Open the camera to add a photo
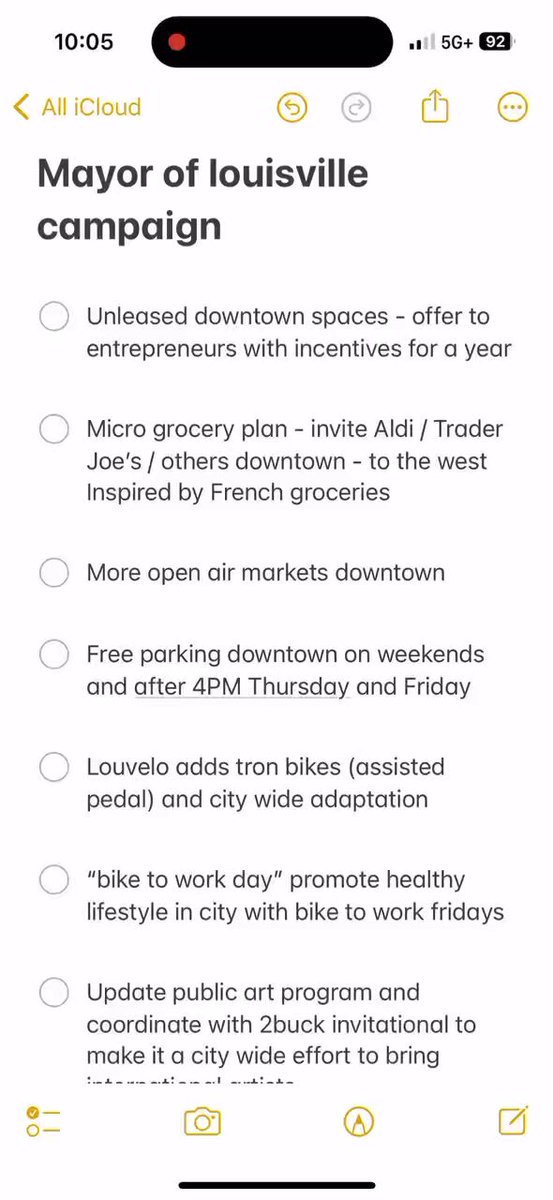The height and width of the screenshot is (1200, 553). tap(202, 1121)
